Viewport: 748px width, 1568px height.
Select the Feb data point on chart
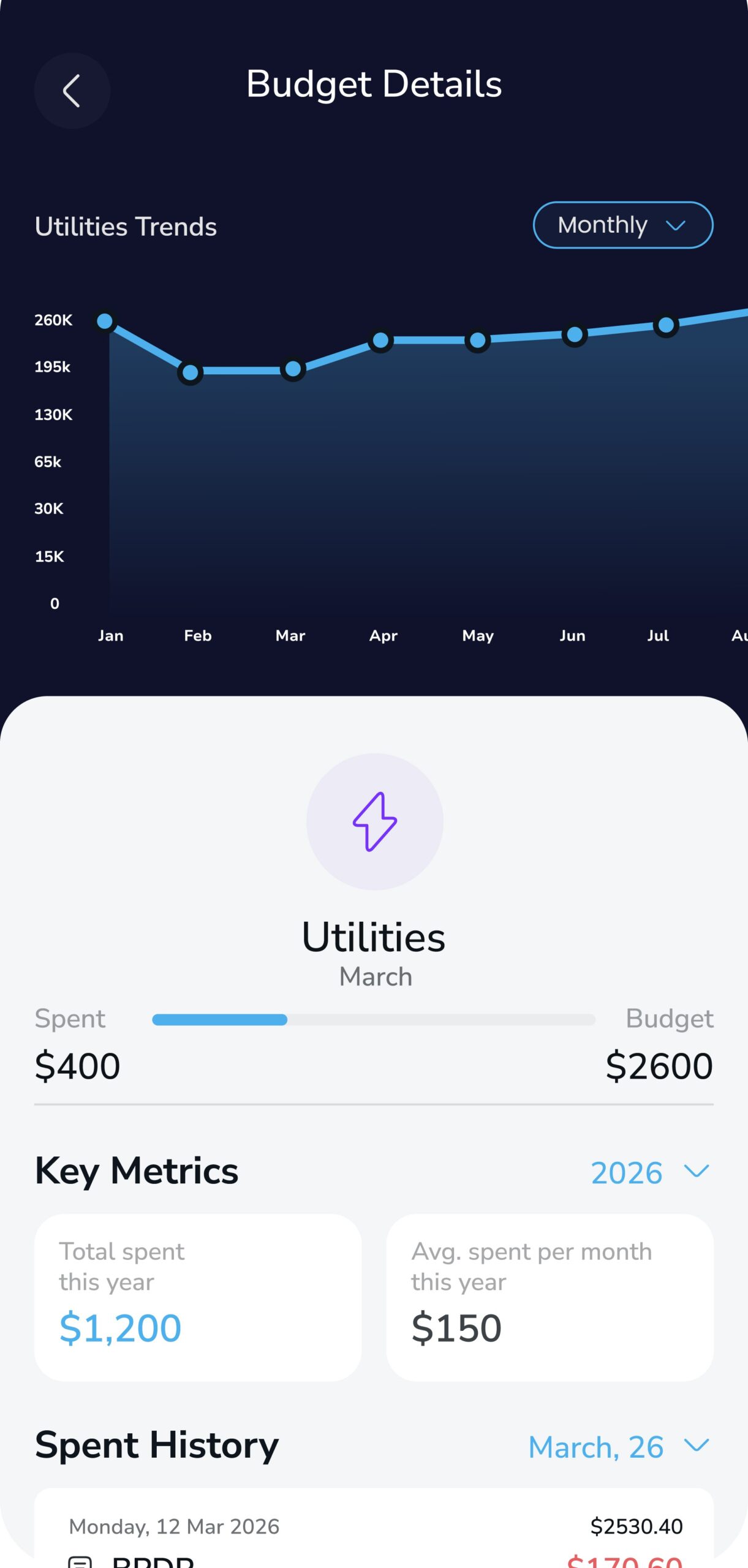pos(190,372)
